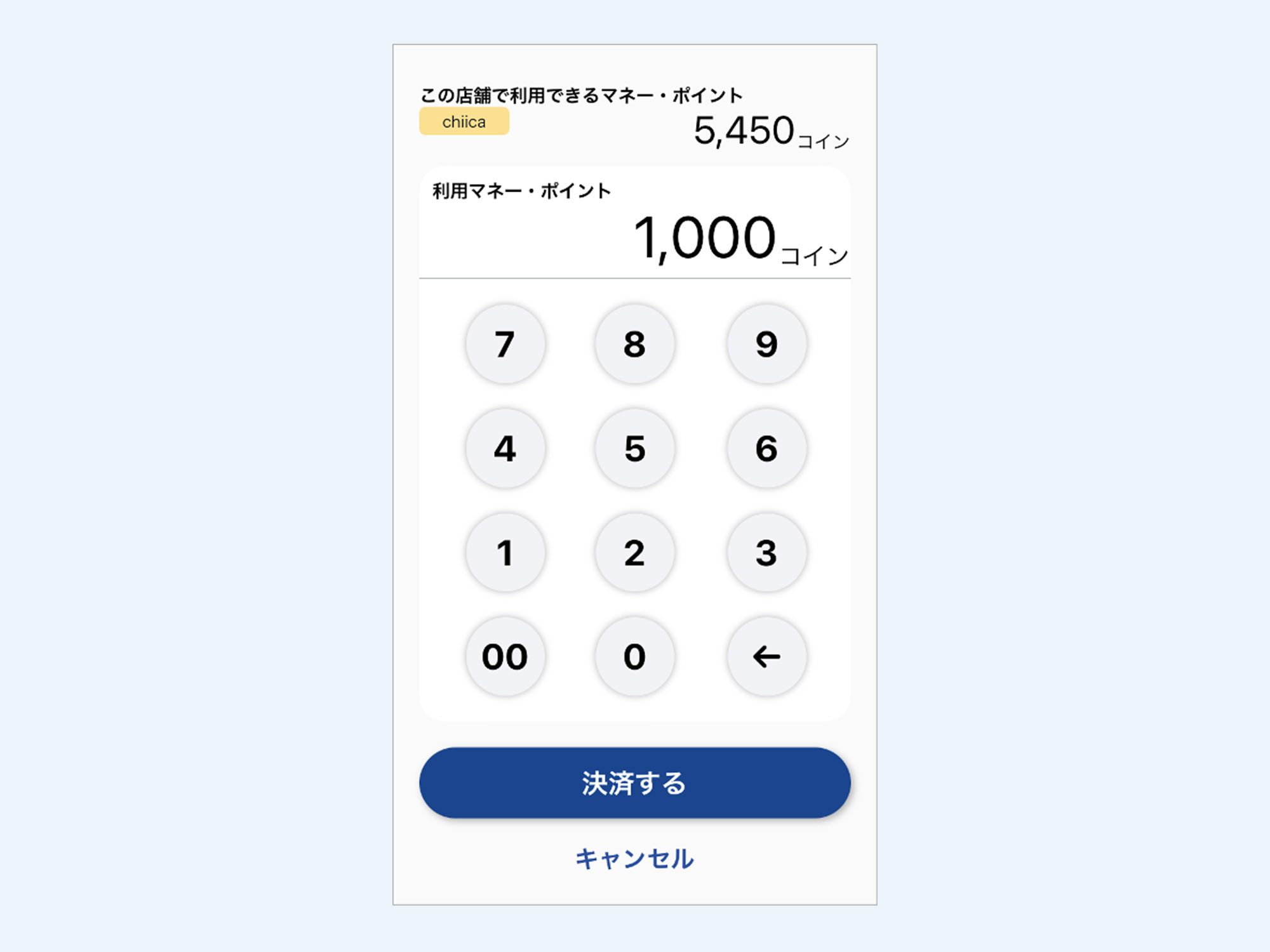Add double zero with the 00 key
The height and width of the screenshot is (952, 1270).
pos(505,656)
